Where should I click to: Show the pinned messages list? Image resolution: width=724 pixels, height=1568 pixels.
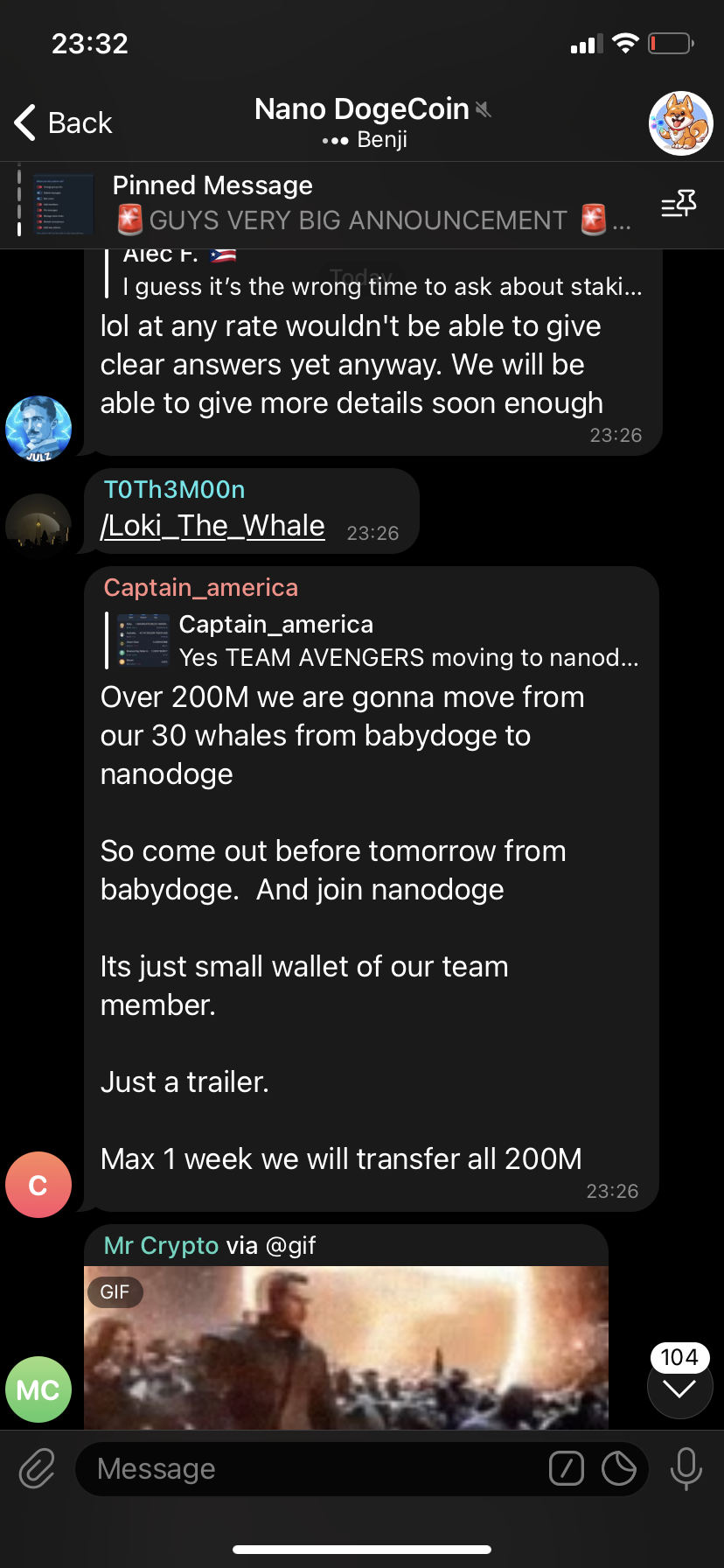tap(679, 205)
